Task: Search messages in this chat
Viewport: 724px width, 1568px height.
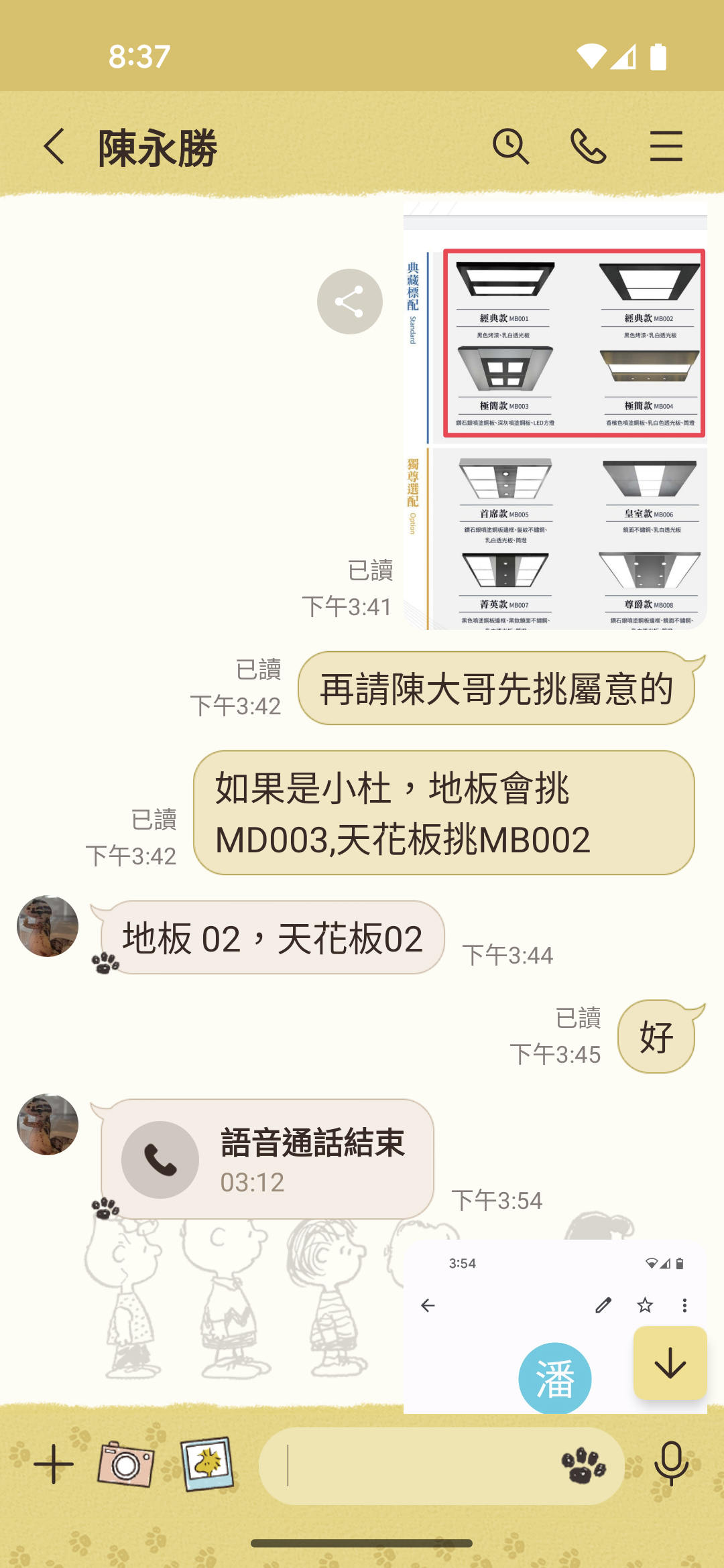Action: tap(511, 147)
